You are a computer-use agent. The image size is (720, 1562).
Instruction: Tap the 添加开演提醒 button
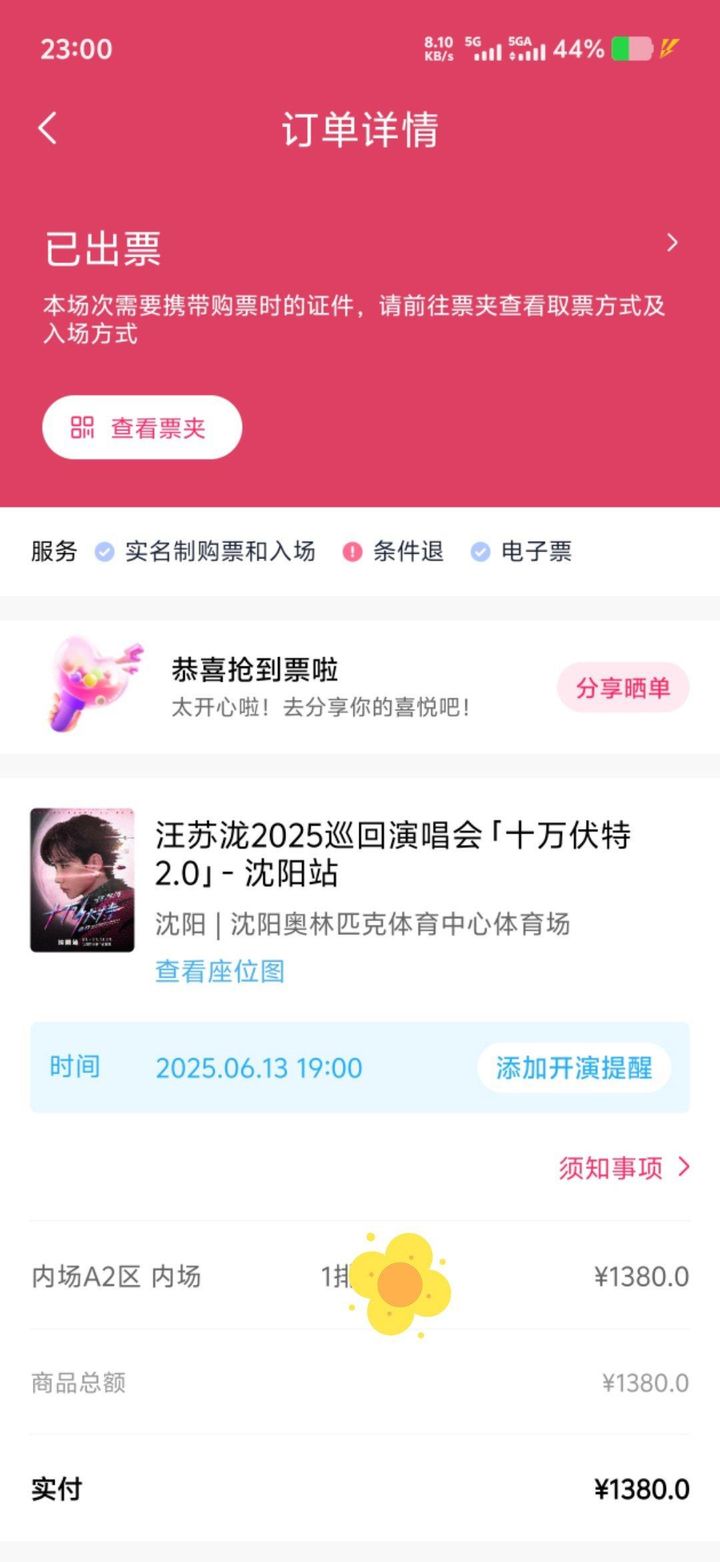pyautogui.click(x=573, y=1067)
